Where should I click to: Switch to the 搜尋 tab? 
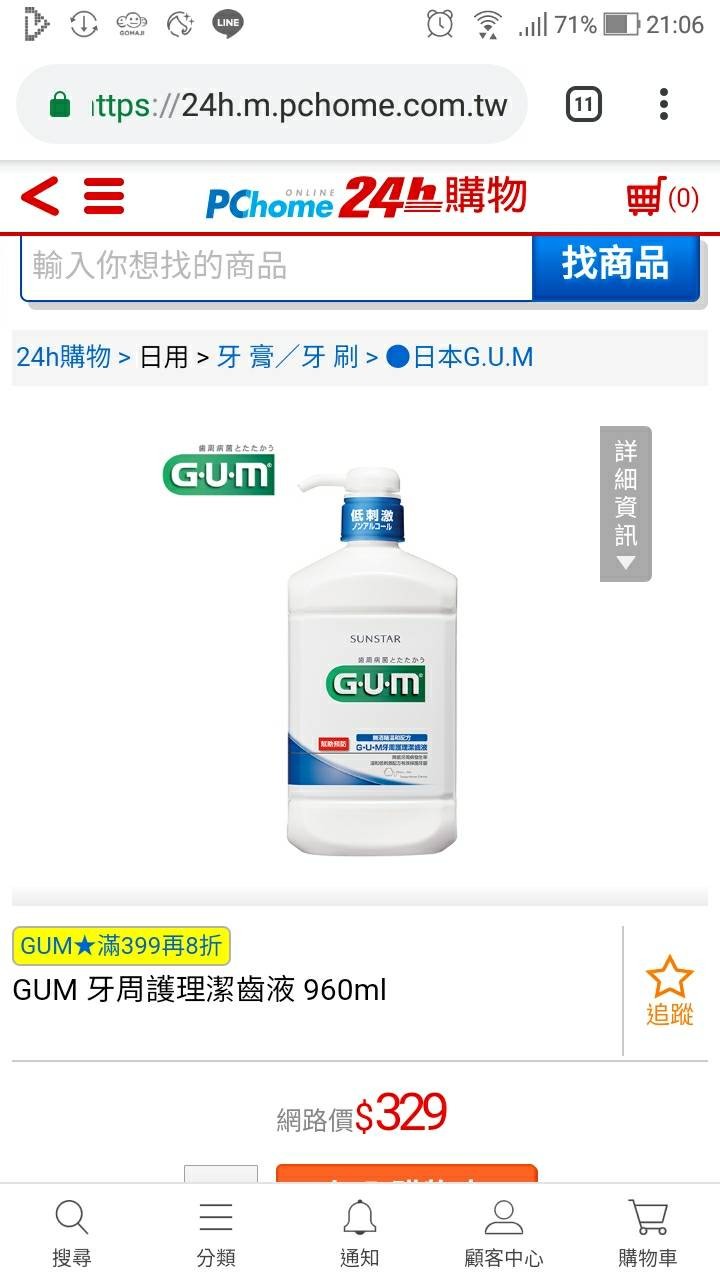(x=72, y=1232)
